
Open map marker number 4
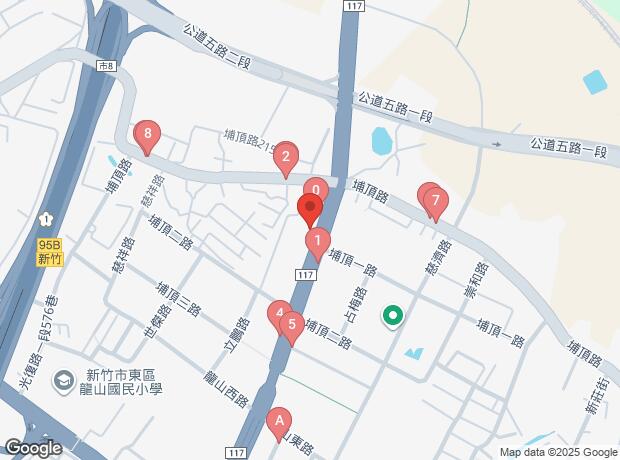pos(277,314)
